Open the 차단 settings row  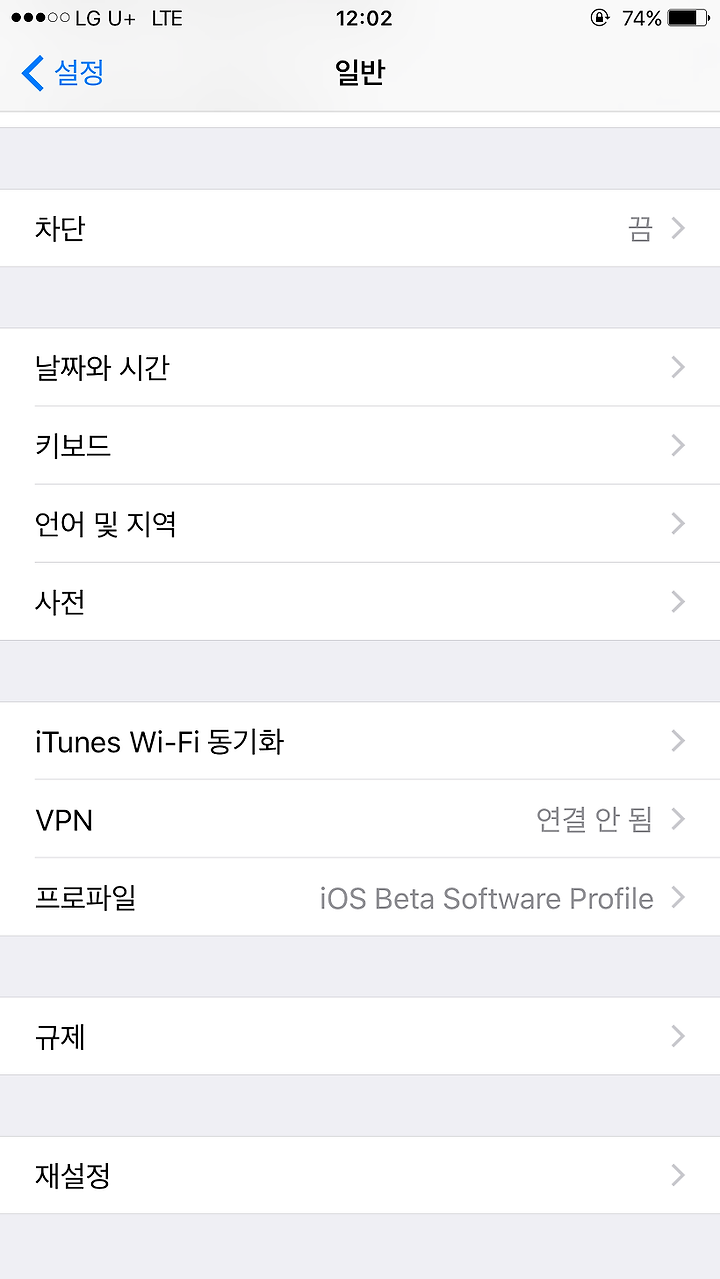[360, 228]
